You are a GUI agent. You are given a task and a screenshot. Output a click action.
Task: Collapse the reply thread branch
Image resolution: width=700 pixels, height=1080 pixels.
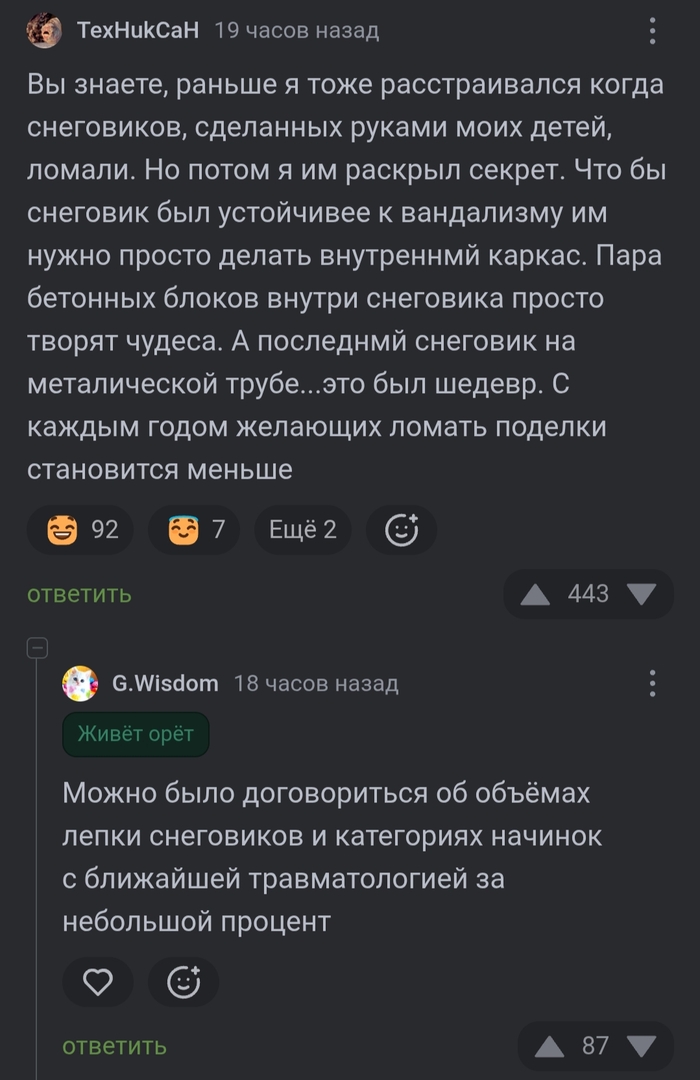coord(37,648)
